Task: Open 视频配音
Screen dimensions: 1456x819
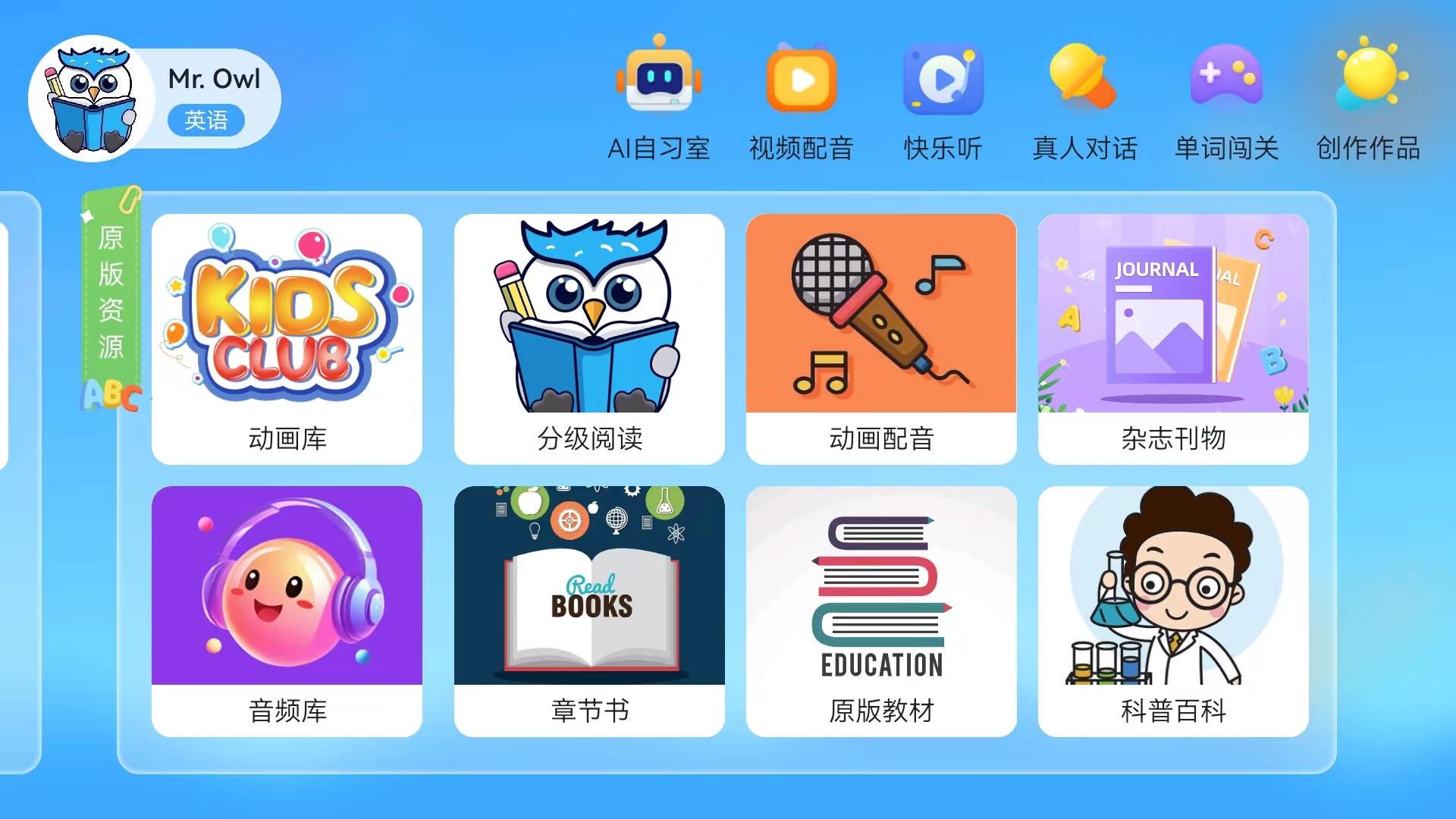Action: tap(801, 99)
